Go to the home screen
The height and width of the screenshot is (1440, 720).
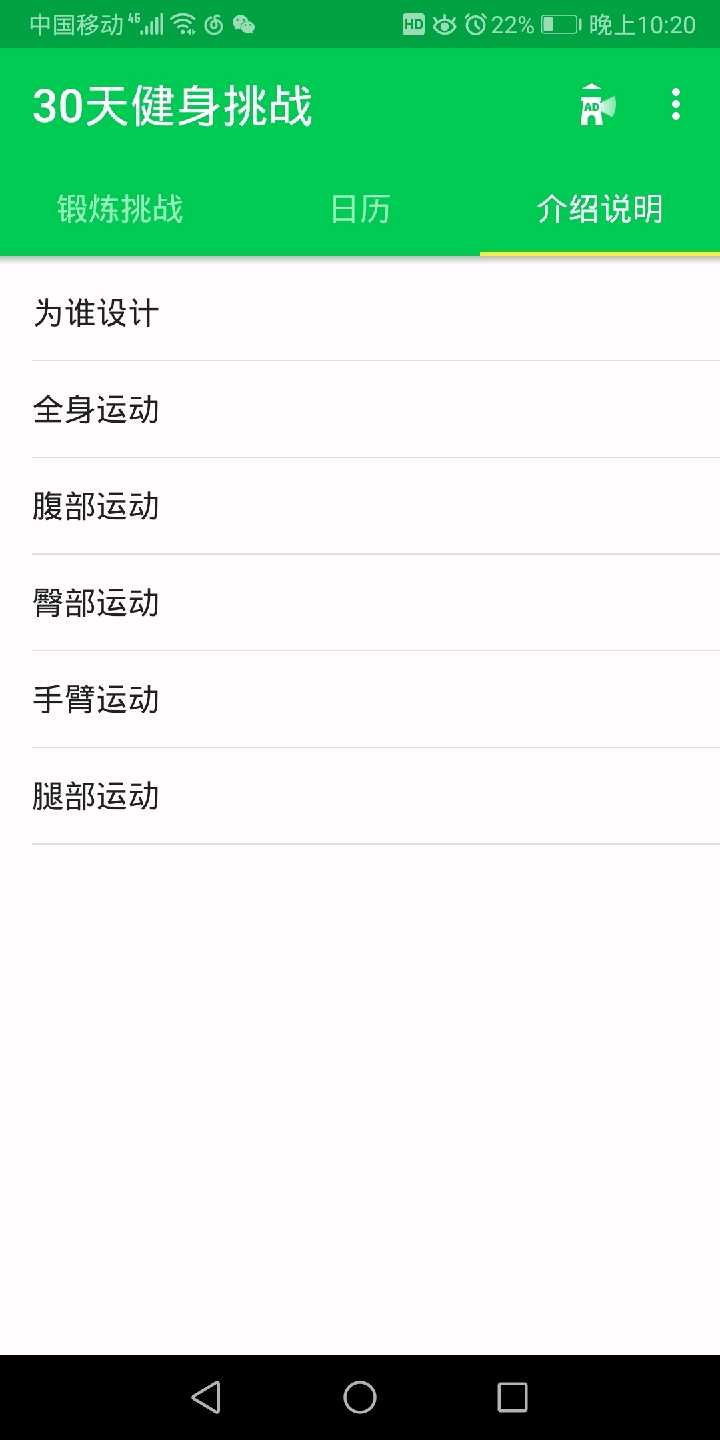click(x=360, y=1397)
